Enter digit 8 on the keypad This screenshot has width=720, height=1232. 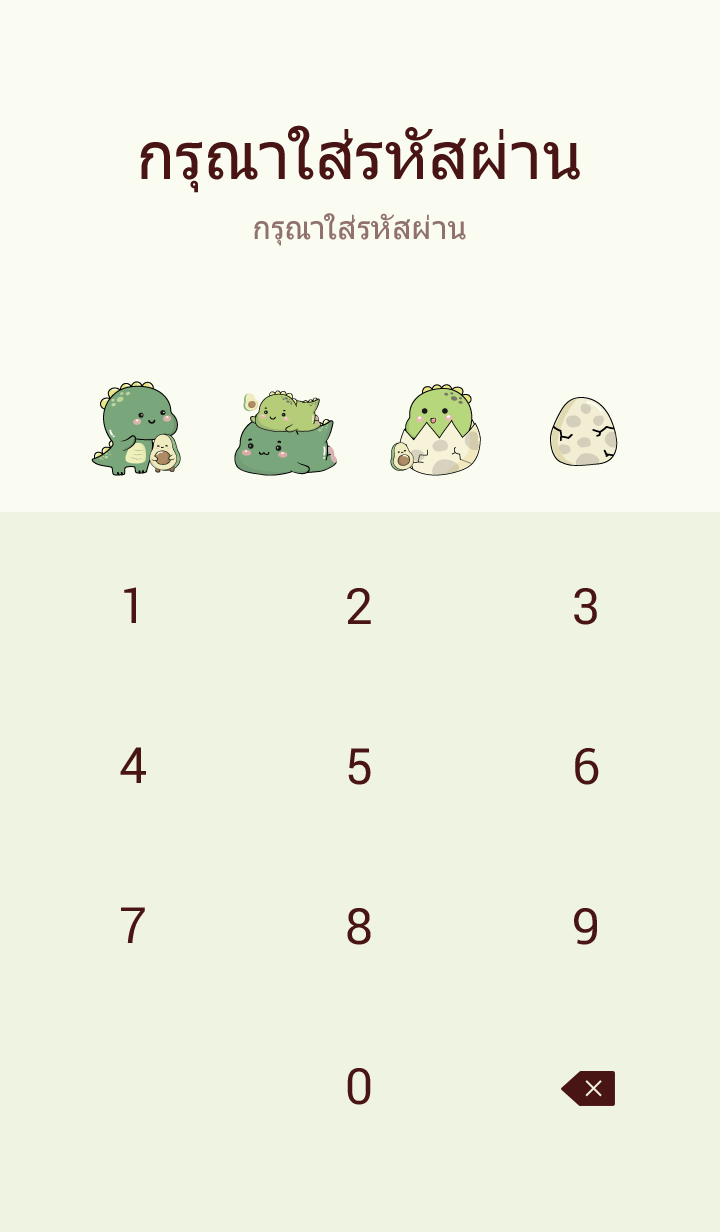(x=359, y=927)
